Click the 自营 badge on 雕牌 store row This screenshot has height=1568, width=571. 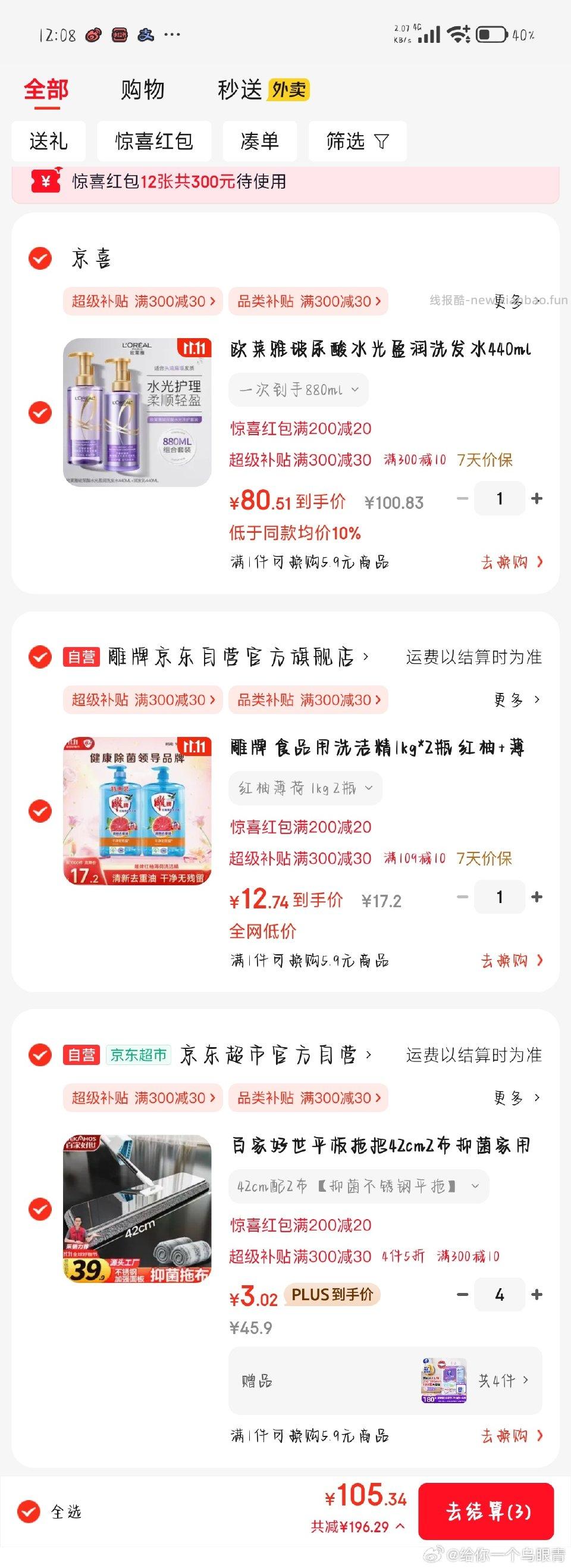[x=81, y=655]
